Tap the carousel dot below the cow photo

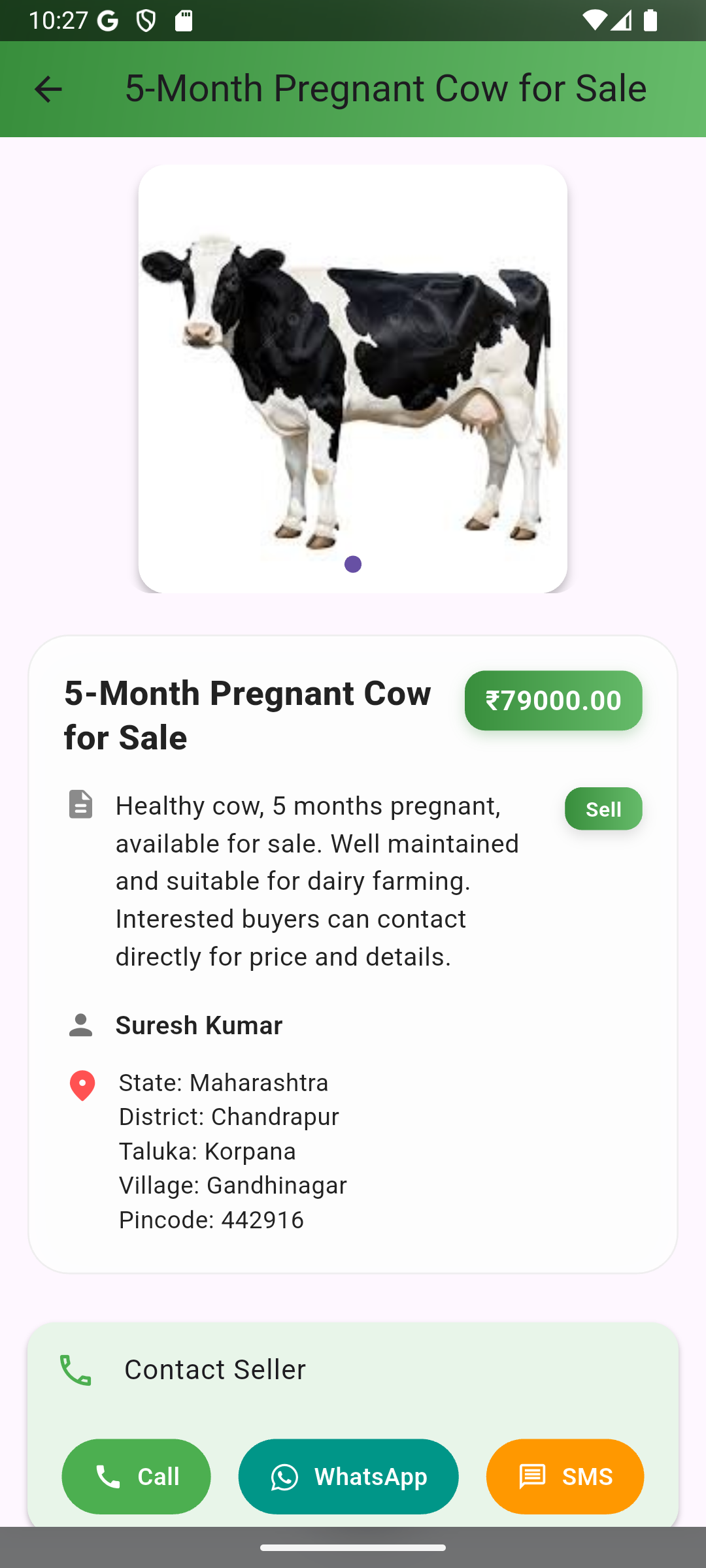352,563
